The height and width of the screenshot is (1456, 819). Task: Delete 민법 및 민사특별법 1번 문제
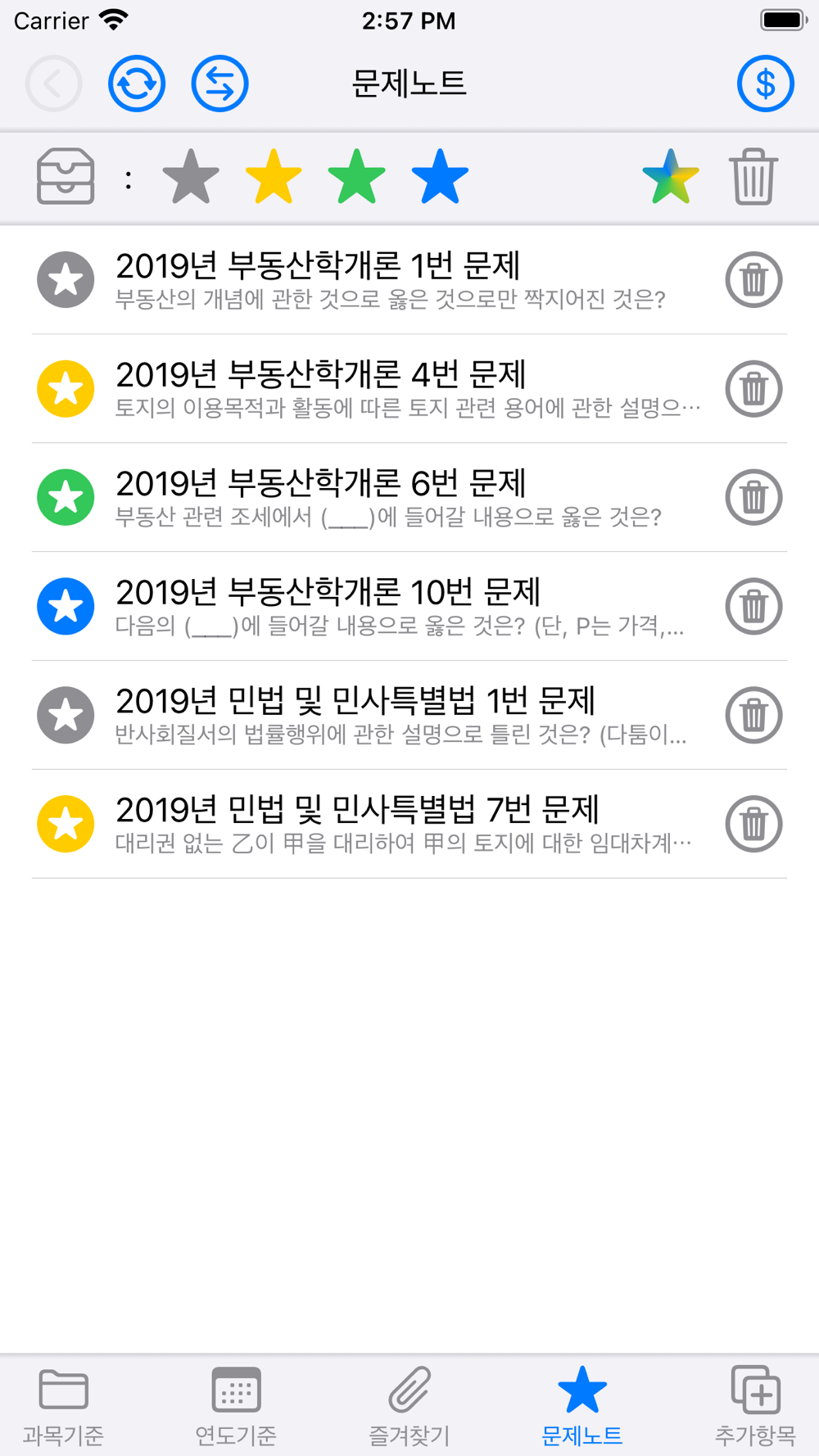coord(753,716)
